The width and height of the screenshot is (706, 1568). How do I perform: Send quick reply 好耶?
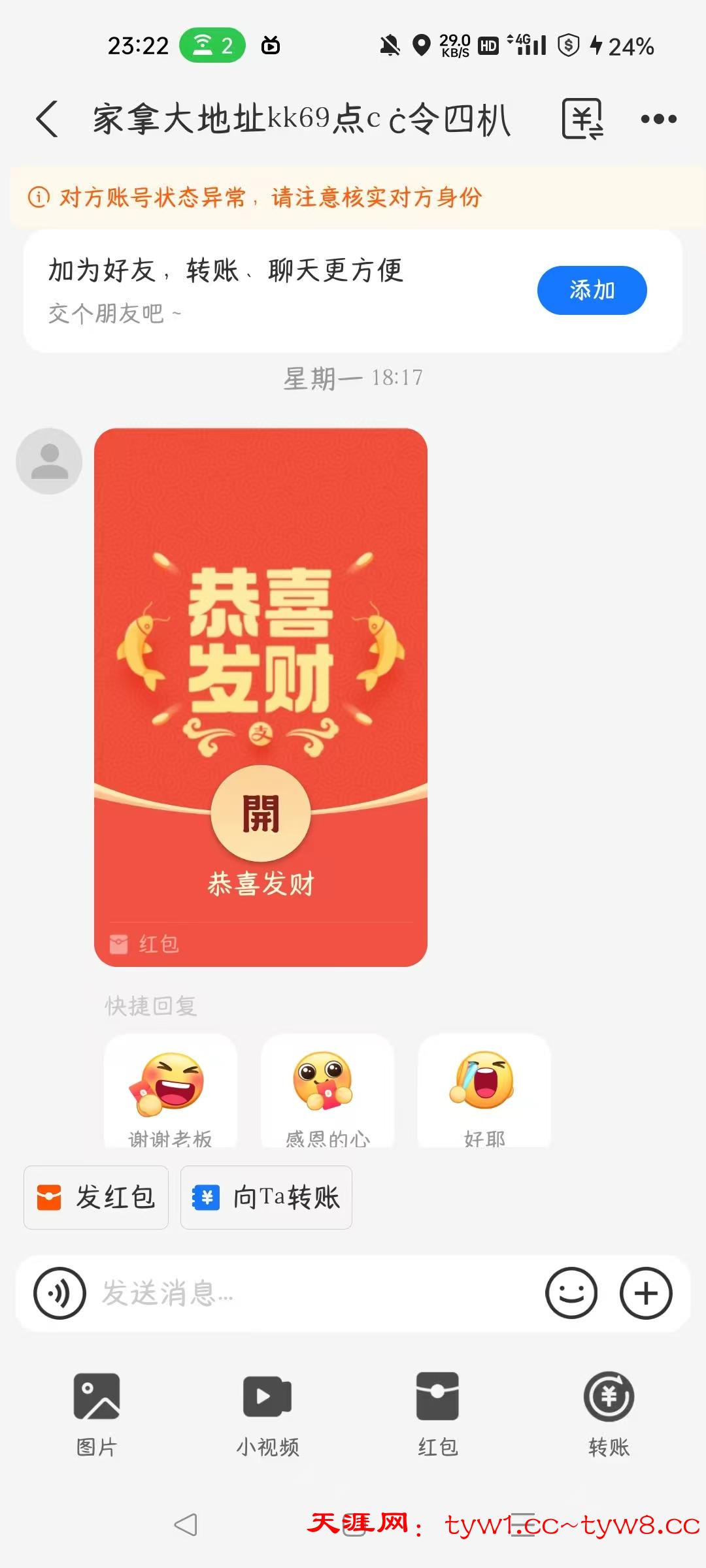pos(484,1092)
